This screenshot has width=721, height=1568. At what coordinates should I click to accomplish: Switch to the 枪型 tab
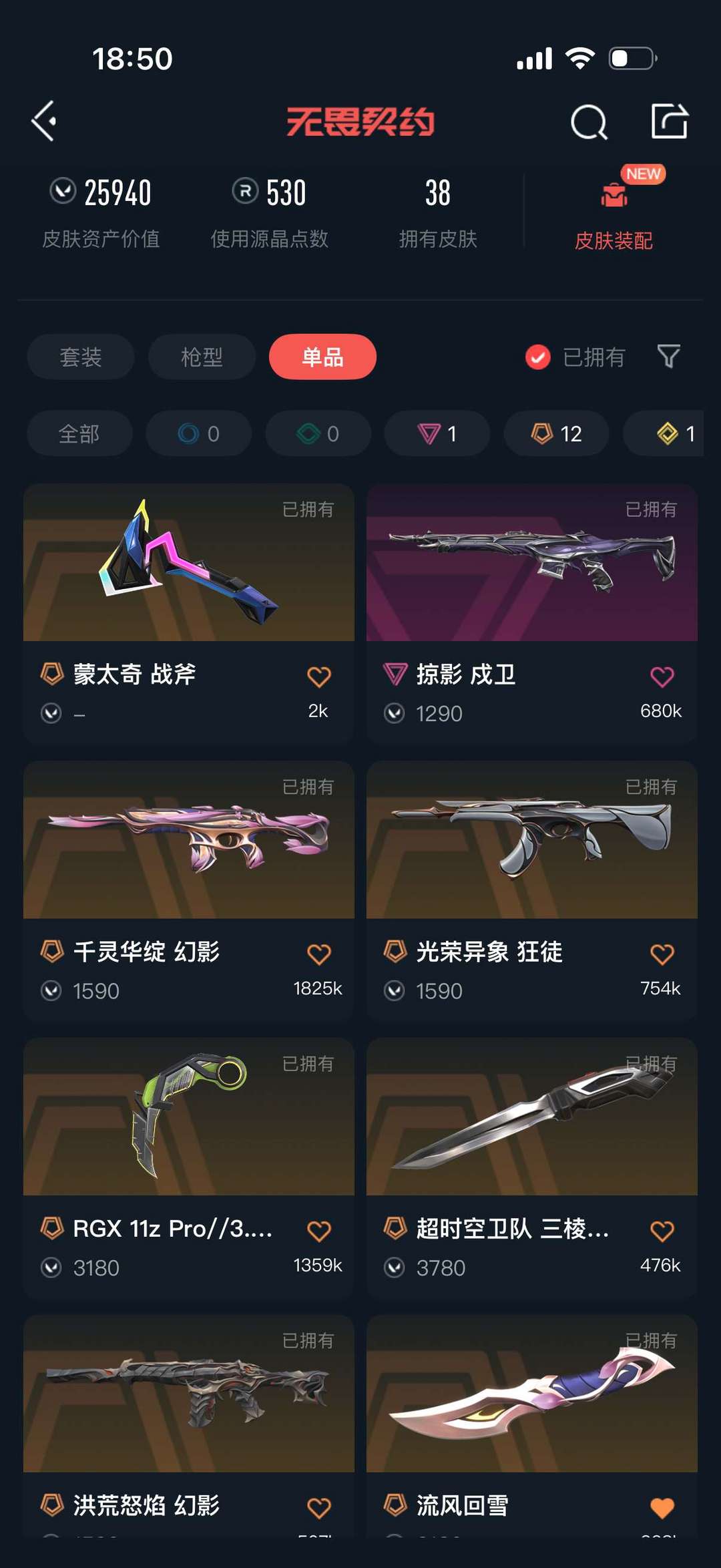pos(202,357)
